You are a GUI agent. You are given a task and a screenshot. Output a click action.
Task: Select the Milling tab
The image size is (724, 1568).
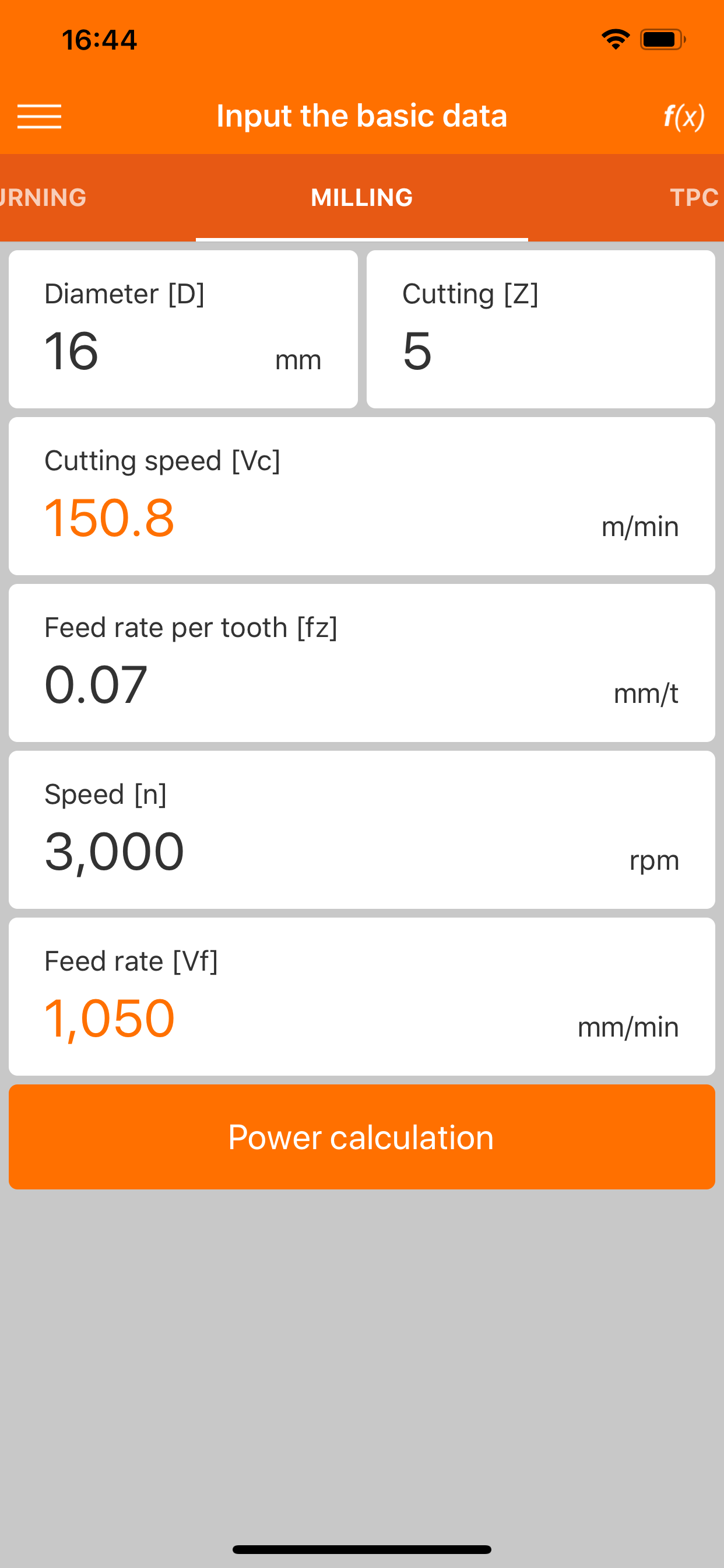[x=362, y=197]
